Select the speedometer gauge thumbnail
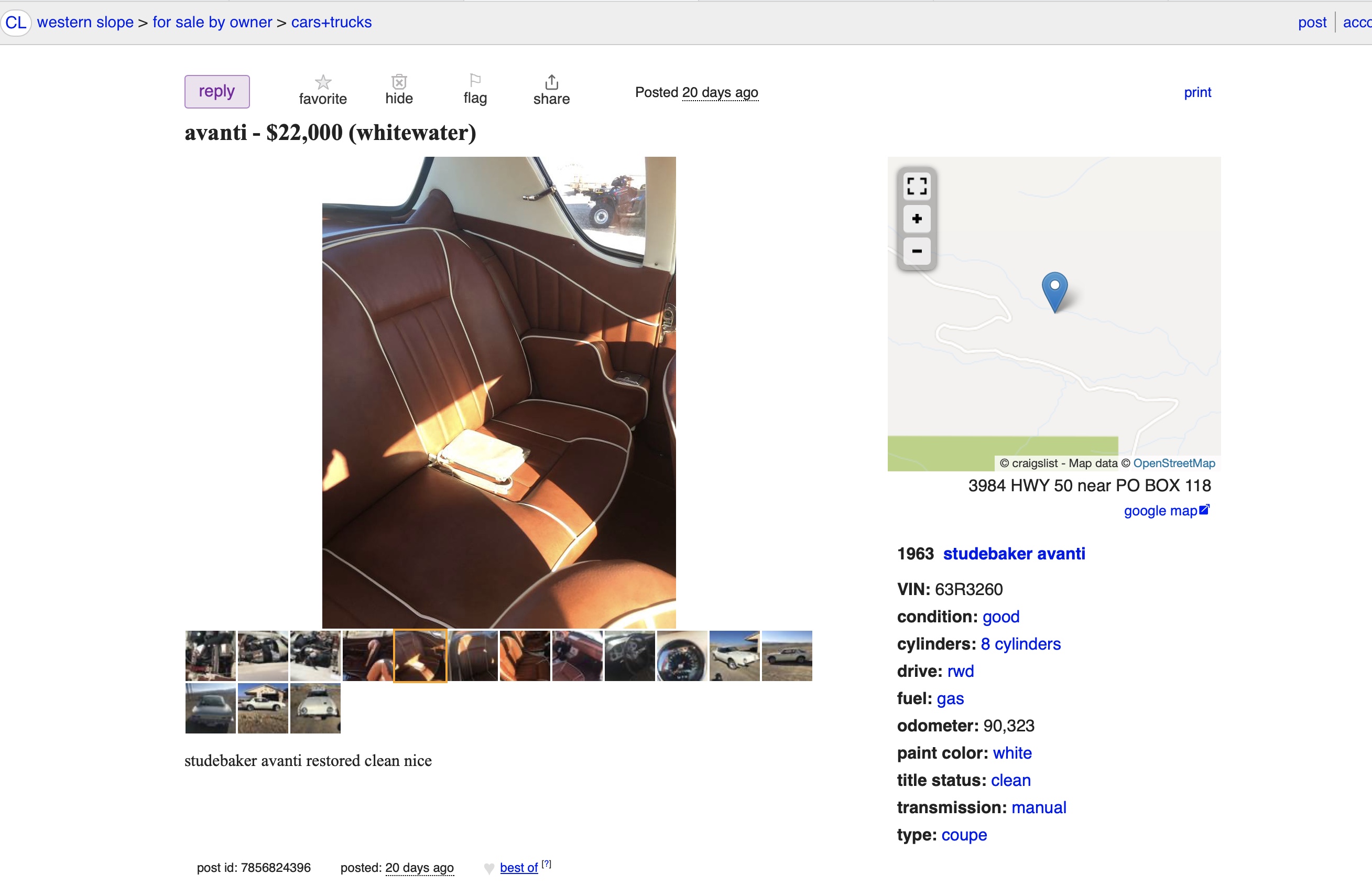Viewport: 1372px width, 885px height. coord(682,656)
